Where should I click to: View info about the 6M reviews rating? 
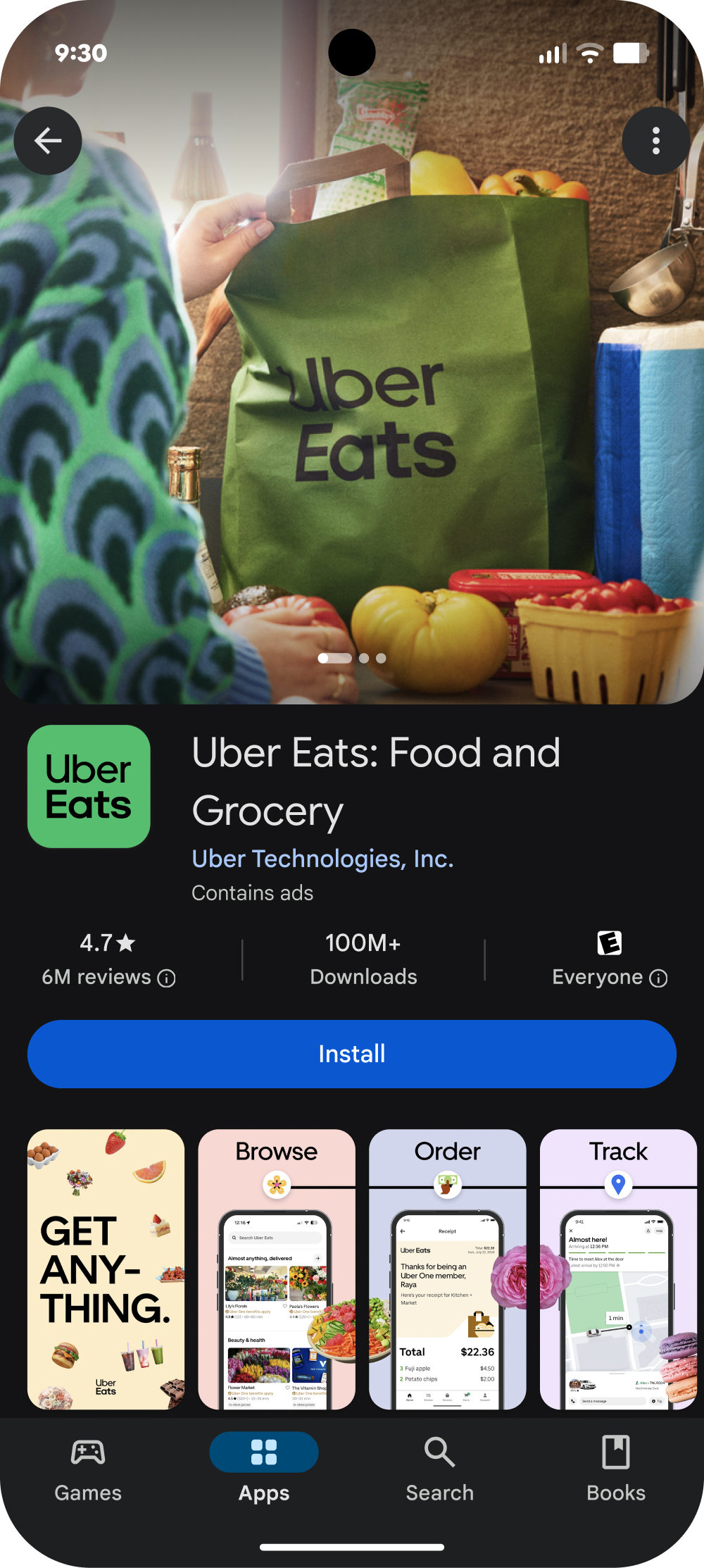(166, 978)
